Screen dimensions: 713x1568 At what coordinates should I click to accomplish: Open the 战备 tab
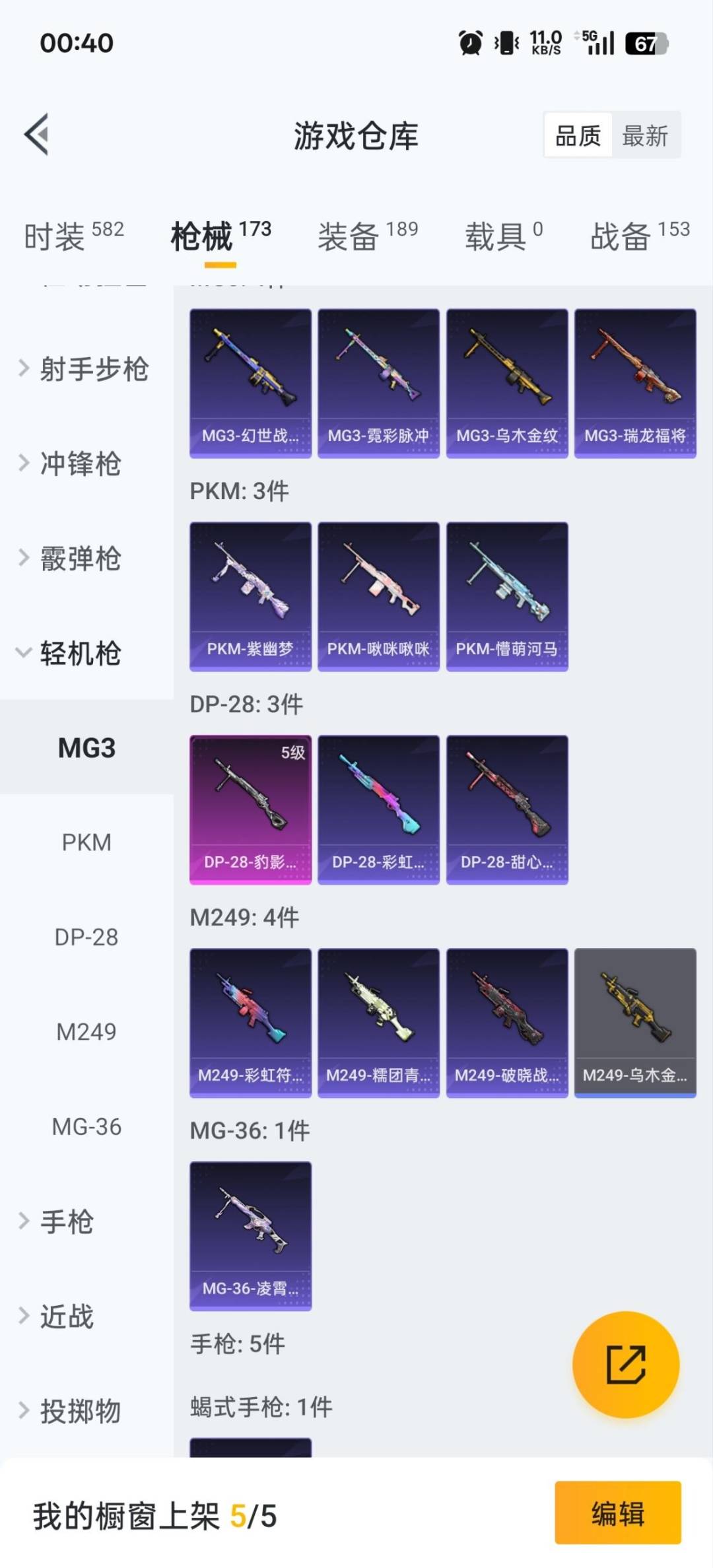coord(639,236)
